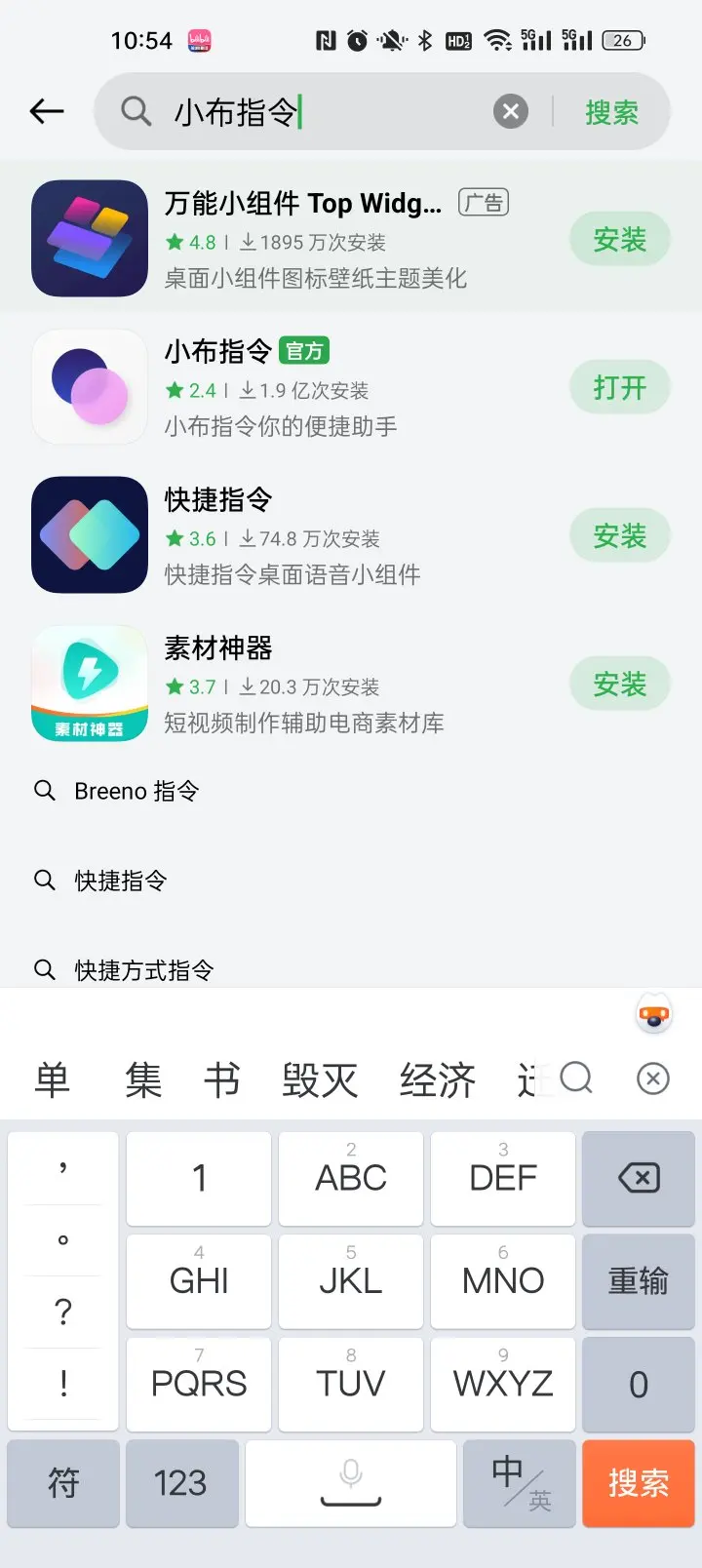The width and height of the screenshot is (702, 1568).
Task: Install the 素材神器 app
Action: [619, 684]
